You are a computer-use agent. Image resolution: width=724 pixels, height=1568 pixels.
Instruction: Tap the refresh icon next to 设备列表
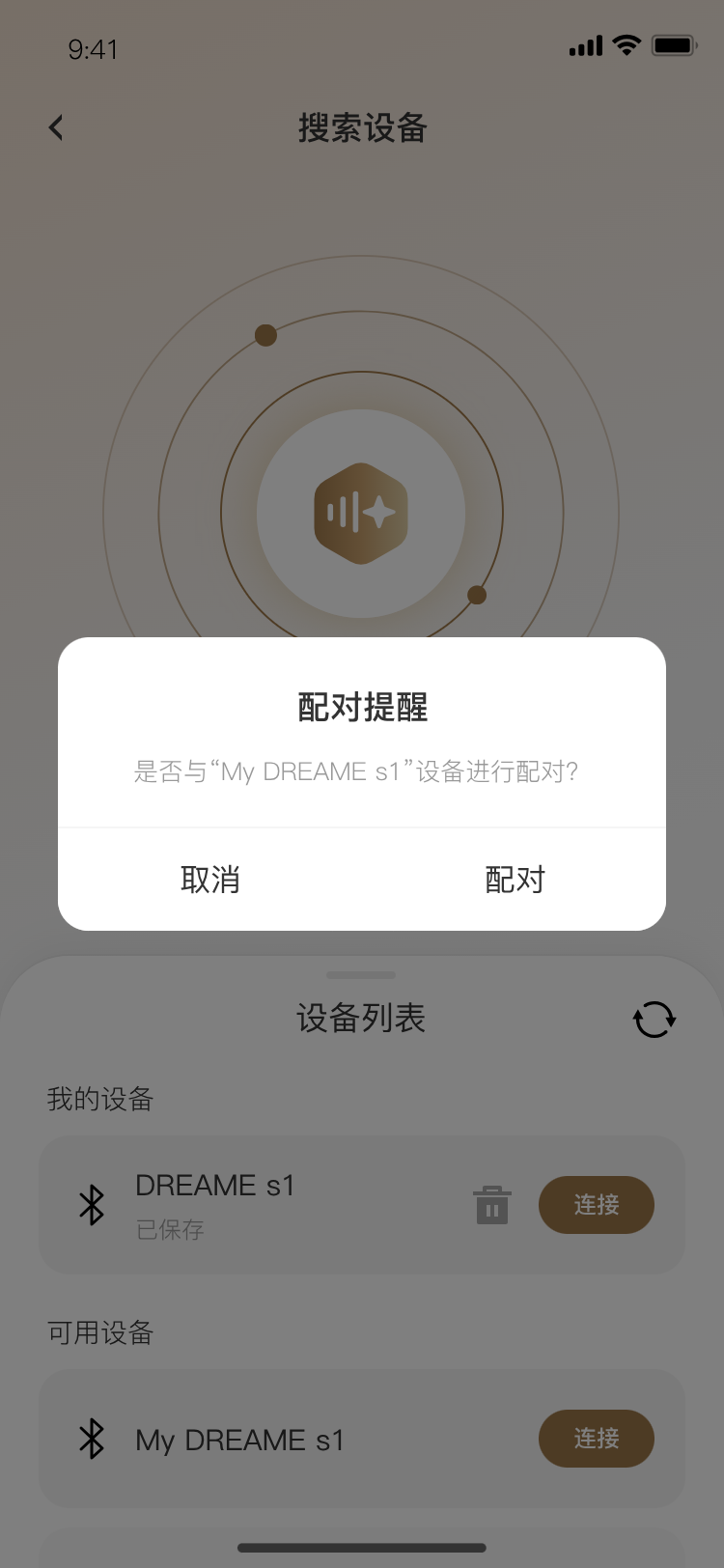coord(654,1020)
